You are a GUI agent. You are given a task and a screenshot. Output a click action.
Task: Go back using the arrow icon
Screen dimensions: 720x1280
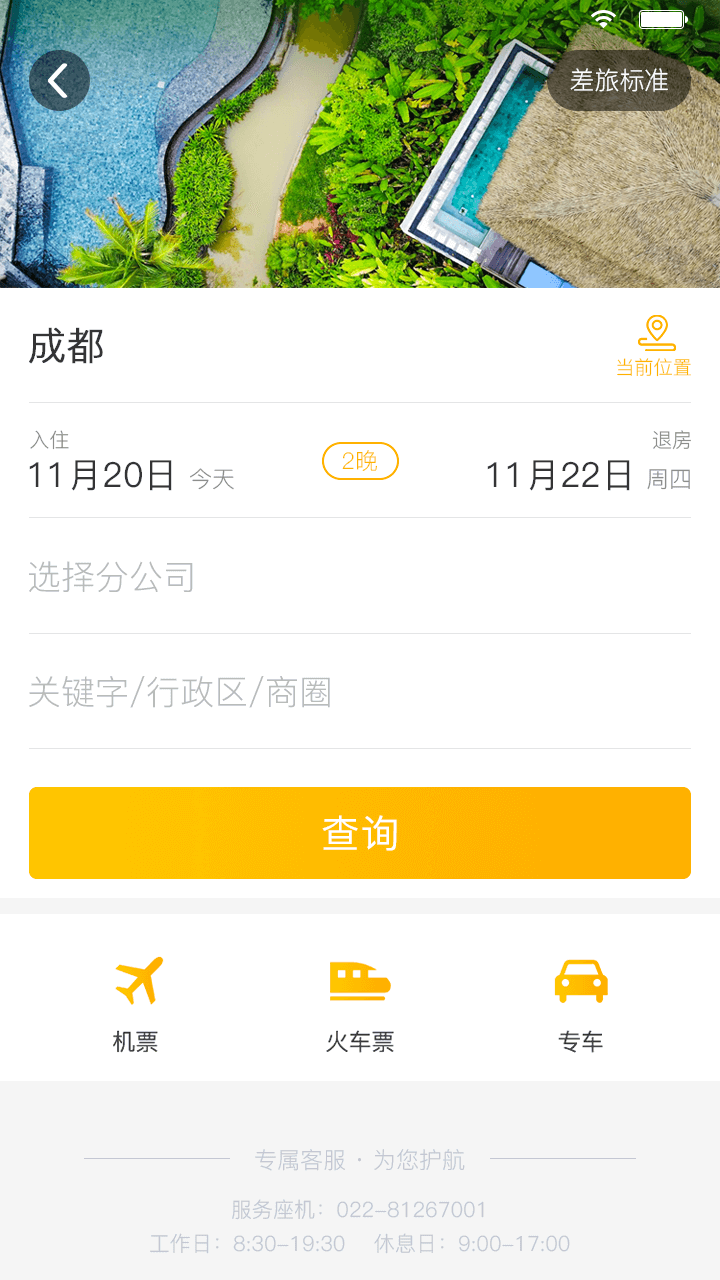click(x=59, y=80)
